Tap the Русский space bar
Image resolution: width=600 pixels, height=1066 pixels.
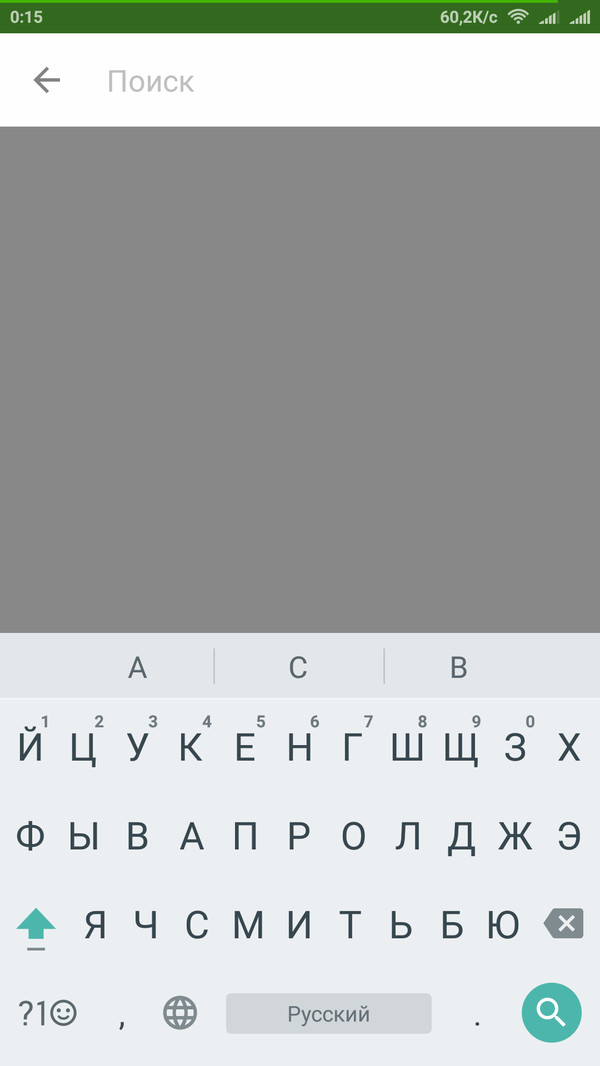[328, 1013]
